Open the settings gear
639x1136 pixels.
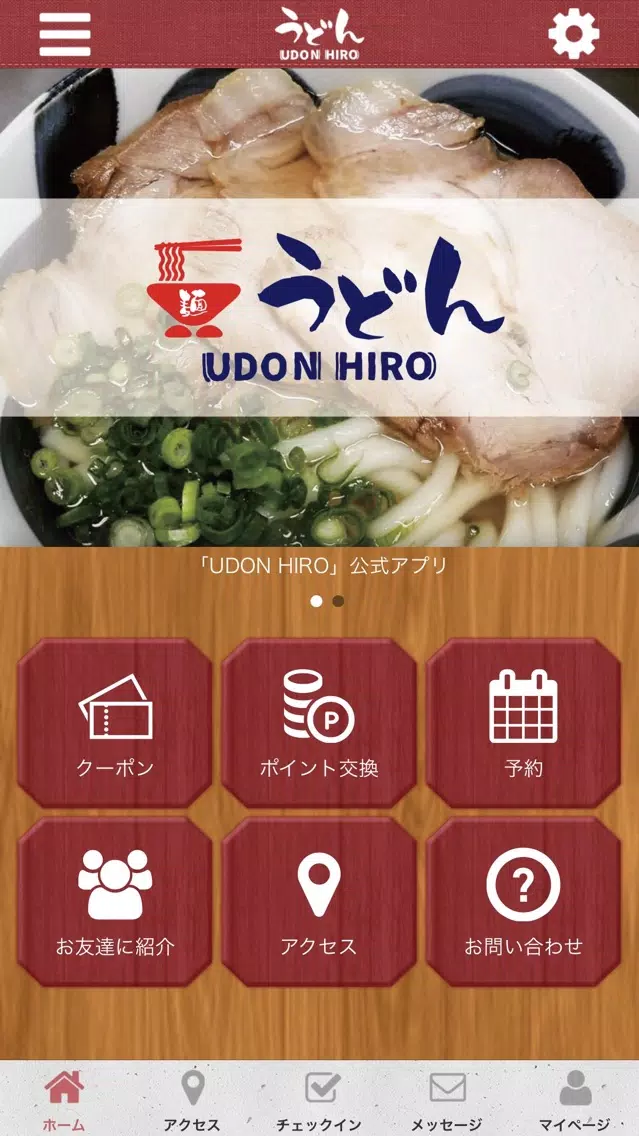(573, 34)
